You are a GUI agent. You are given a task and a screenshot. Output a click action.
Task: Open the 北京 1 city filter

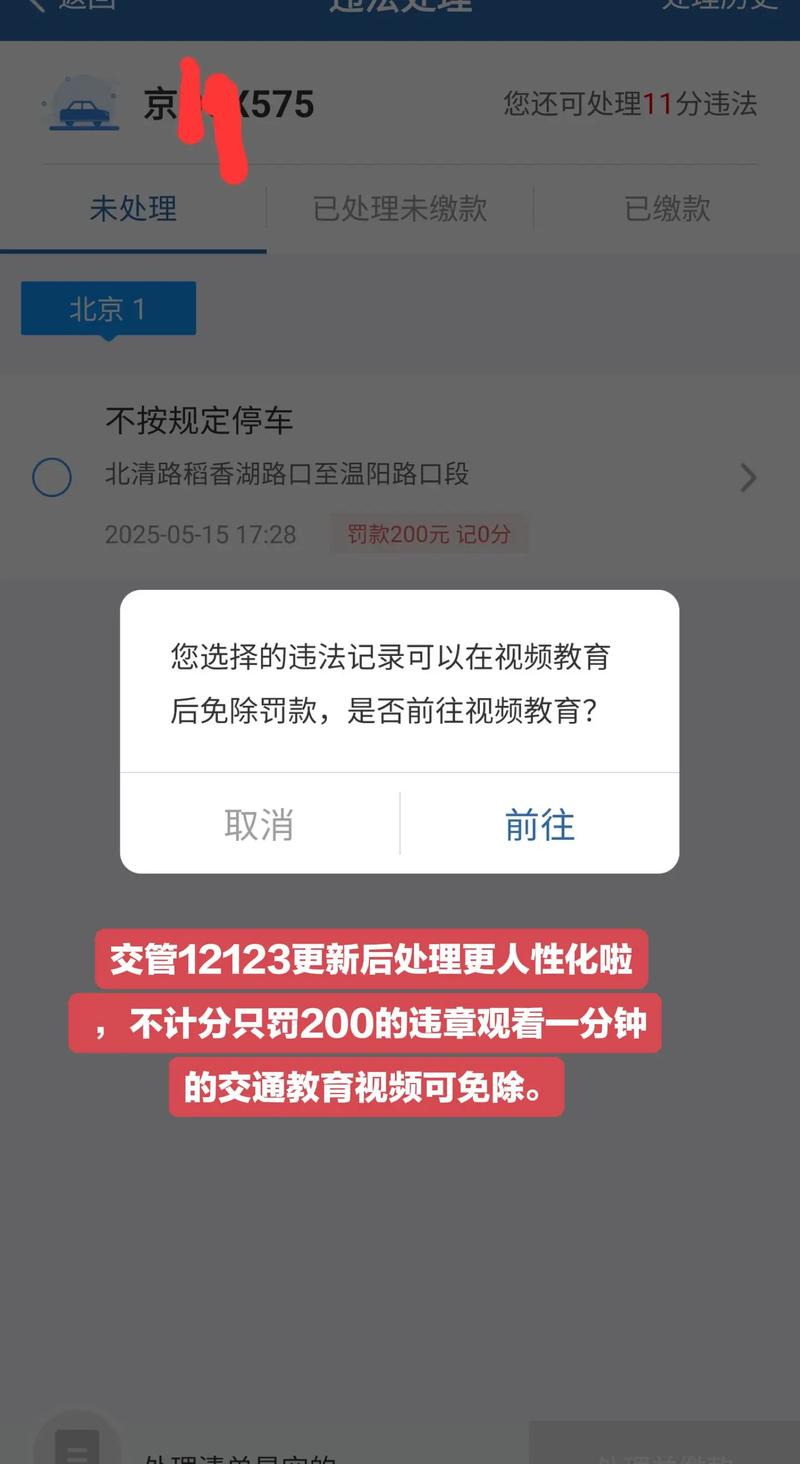coord(108,309)
